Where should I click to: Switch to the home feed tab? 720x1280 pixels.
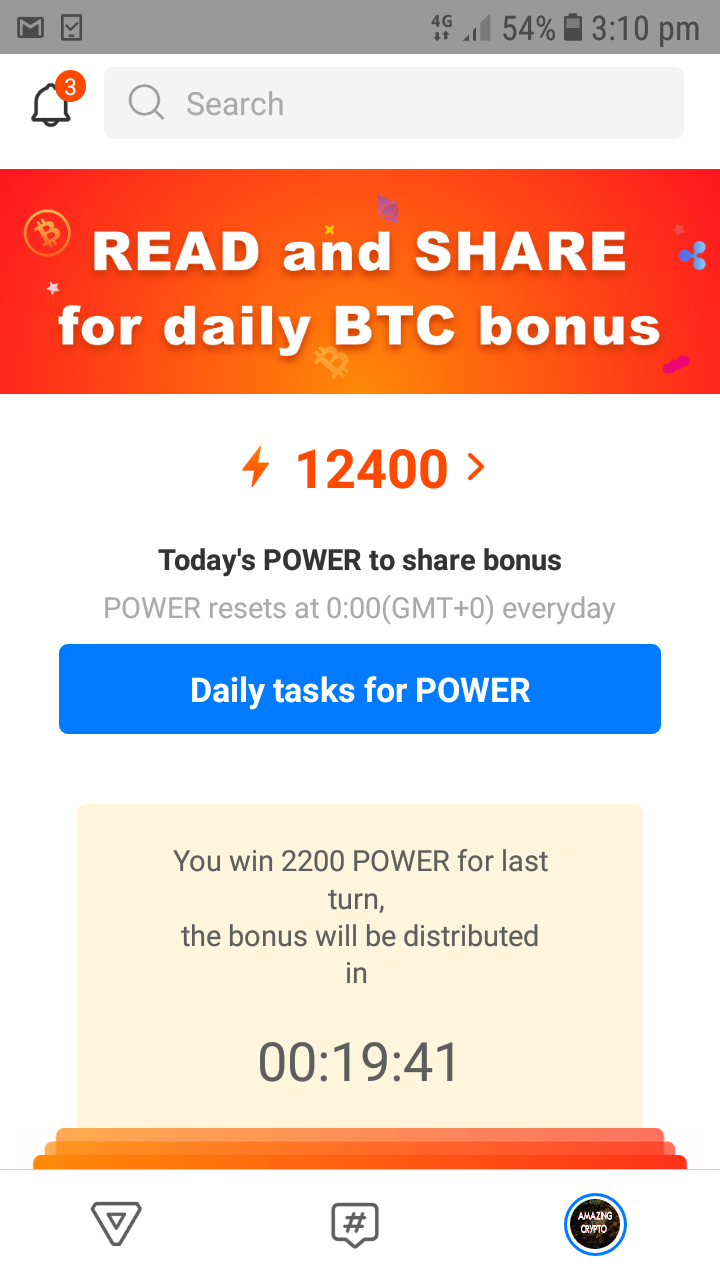[116, 1223]
